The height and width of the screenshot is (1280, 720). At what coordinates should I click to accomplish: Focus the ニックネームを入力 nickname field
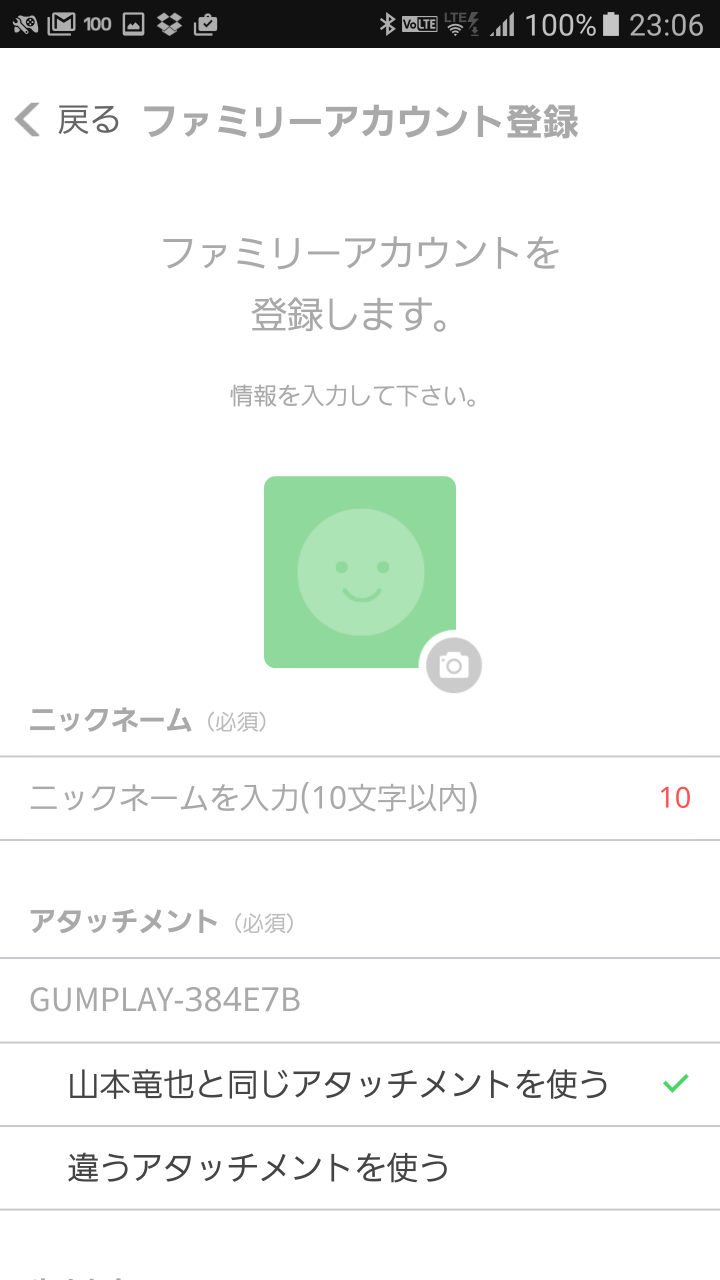point(360,798)
